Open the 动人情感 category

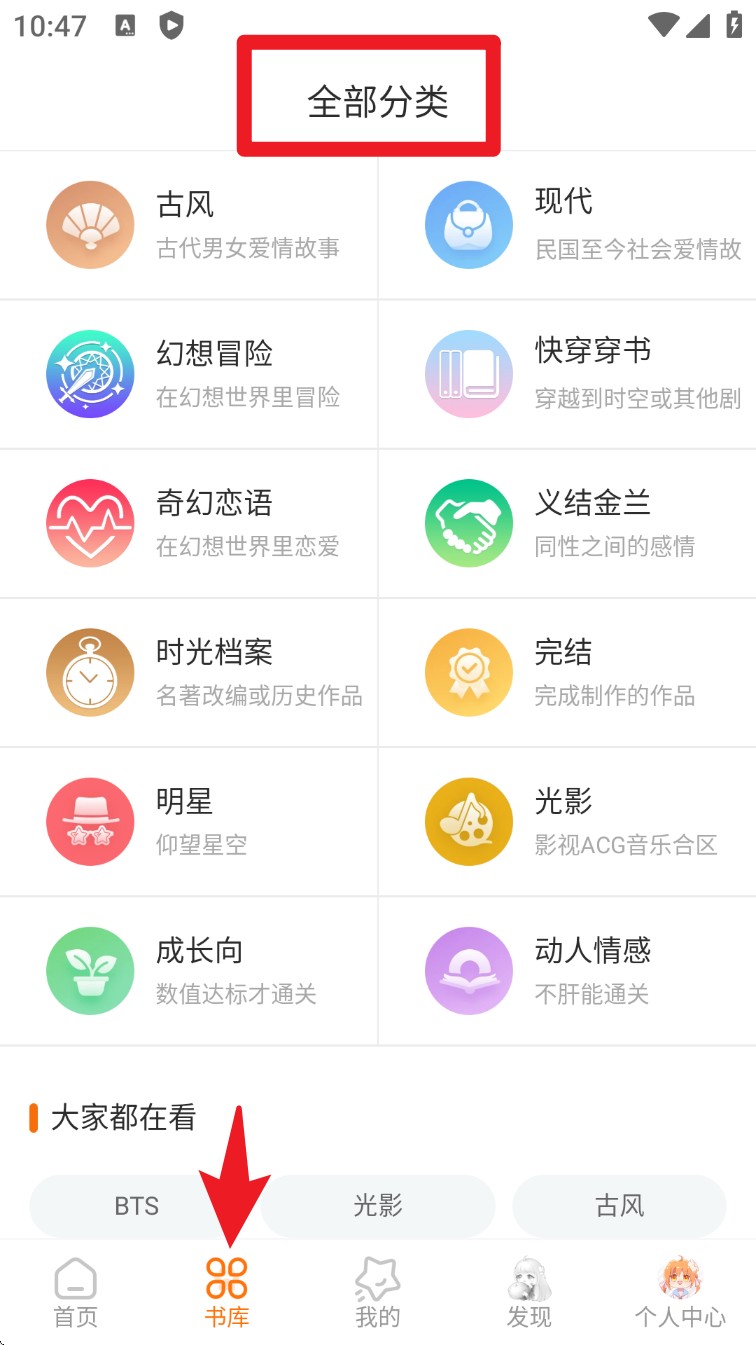(568, 970)
